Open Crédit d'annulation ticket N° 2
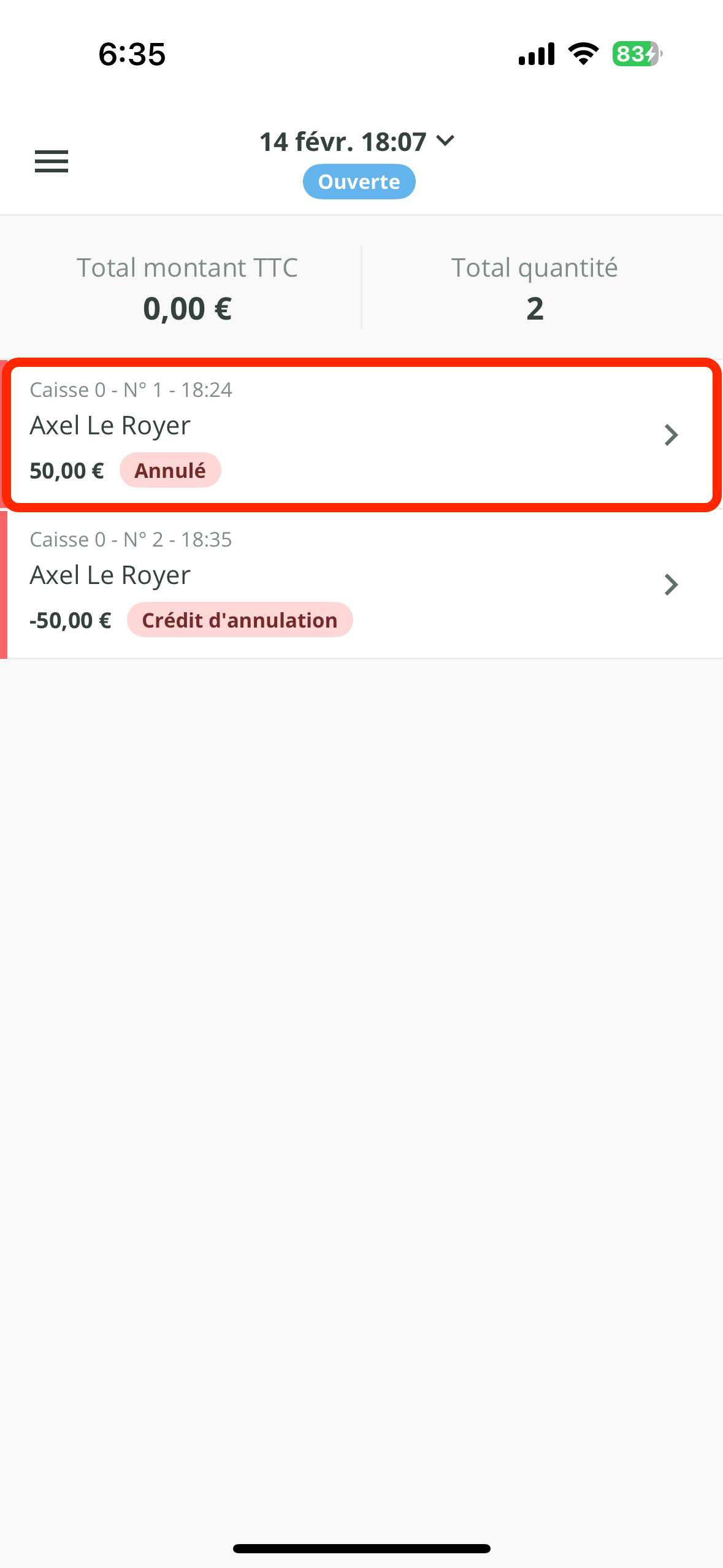723x1568 pixels. (361, 584)
